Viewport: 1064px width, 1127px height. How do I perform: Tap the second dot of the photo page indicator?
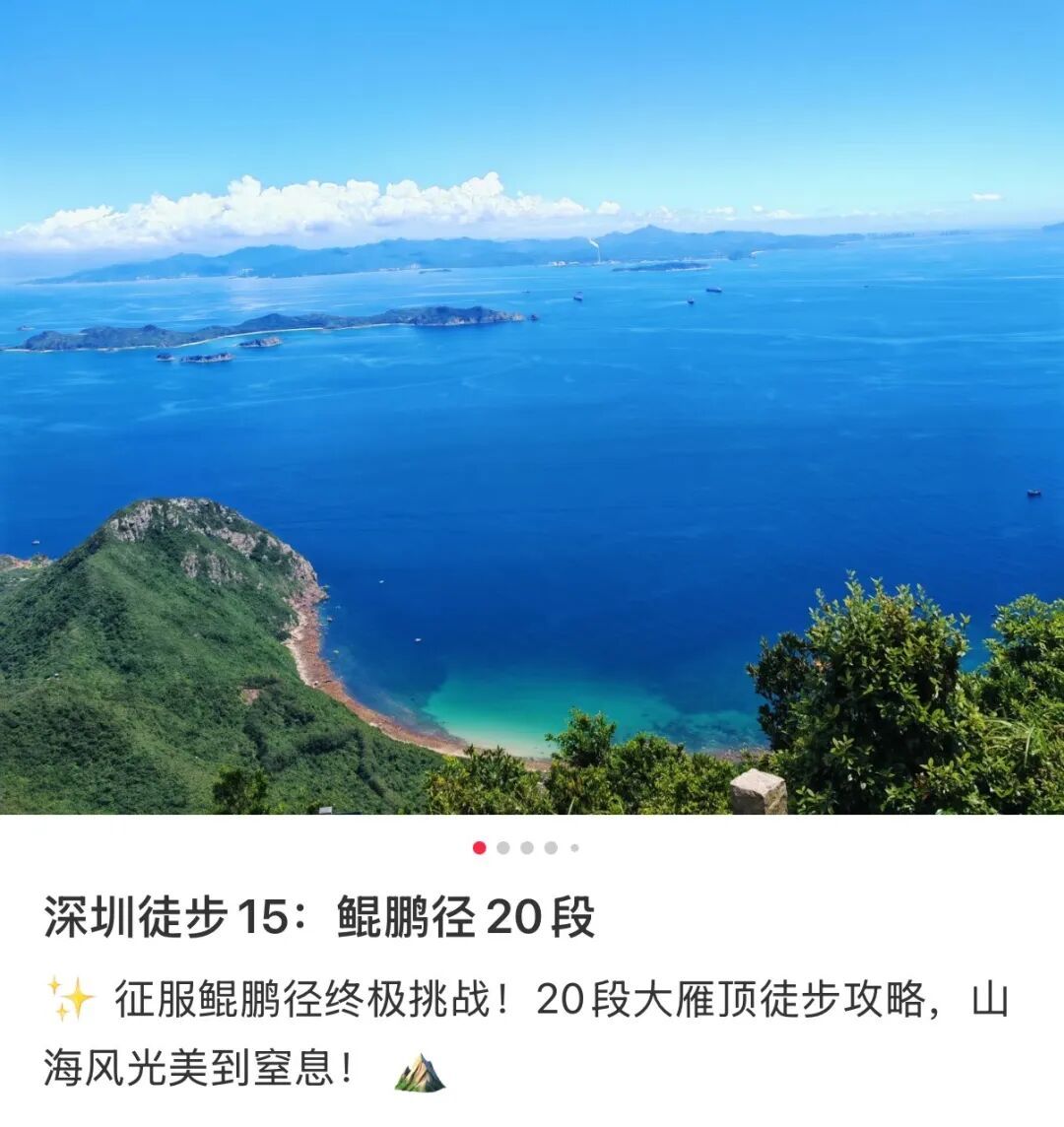(503, 847)
